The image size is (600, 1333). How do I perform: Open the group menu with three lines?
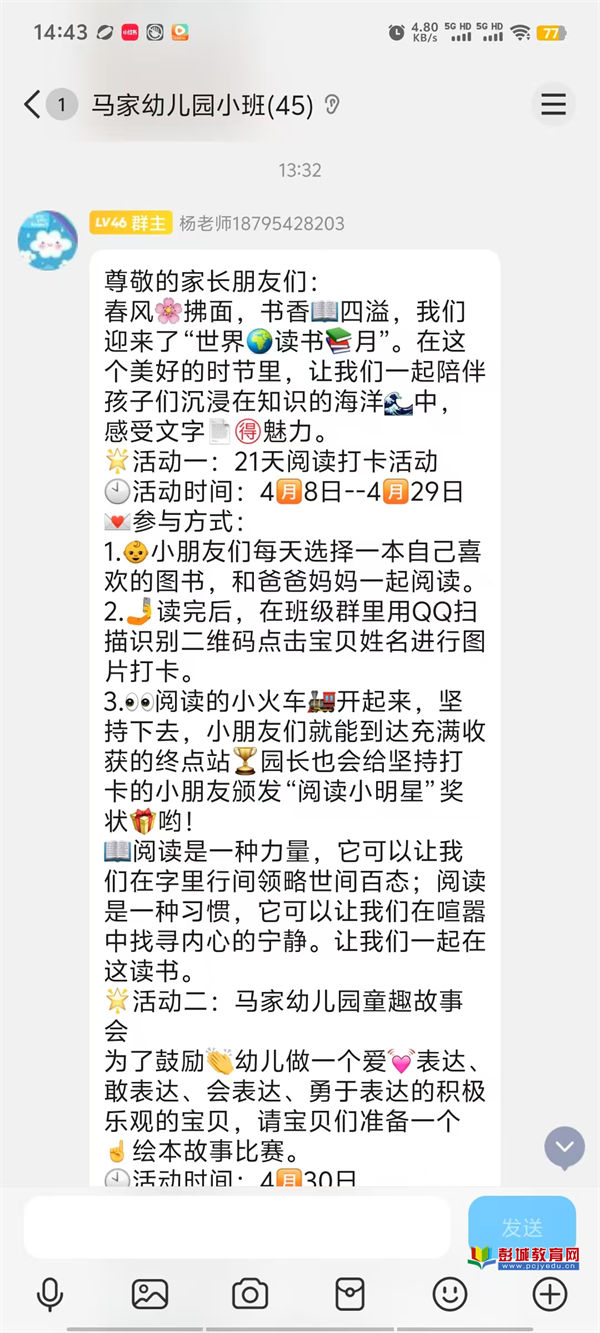point(553,104)
